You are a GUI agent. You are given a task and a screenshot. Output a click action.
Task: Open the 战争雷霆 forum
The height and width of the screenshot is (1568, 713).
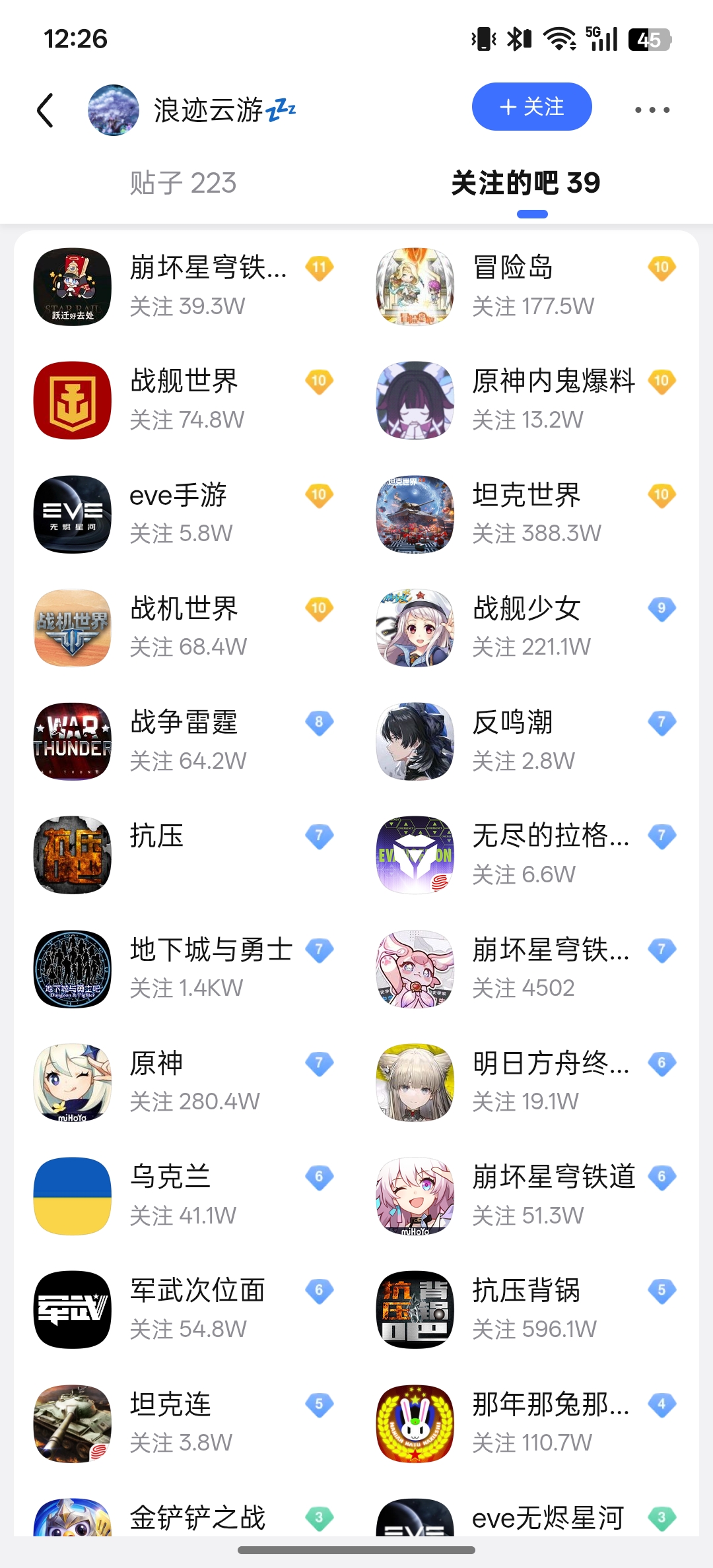pyautogui.click(x=184, y=740)
